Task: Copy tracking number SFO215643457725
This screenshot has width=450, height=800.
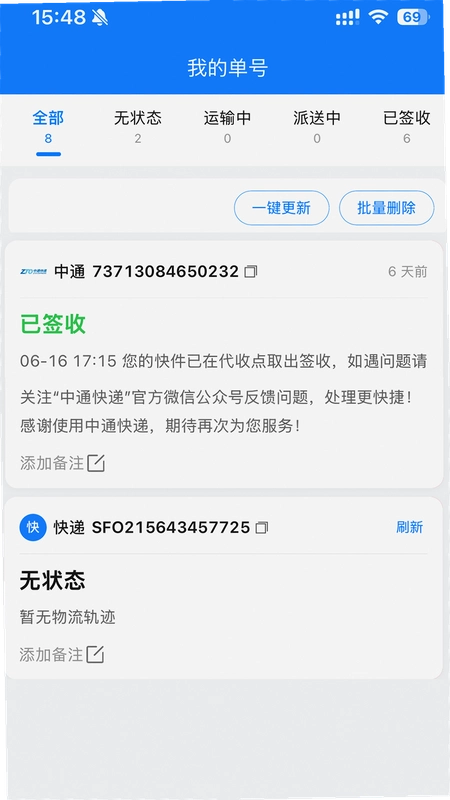Action: click(262, 528)
